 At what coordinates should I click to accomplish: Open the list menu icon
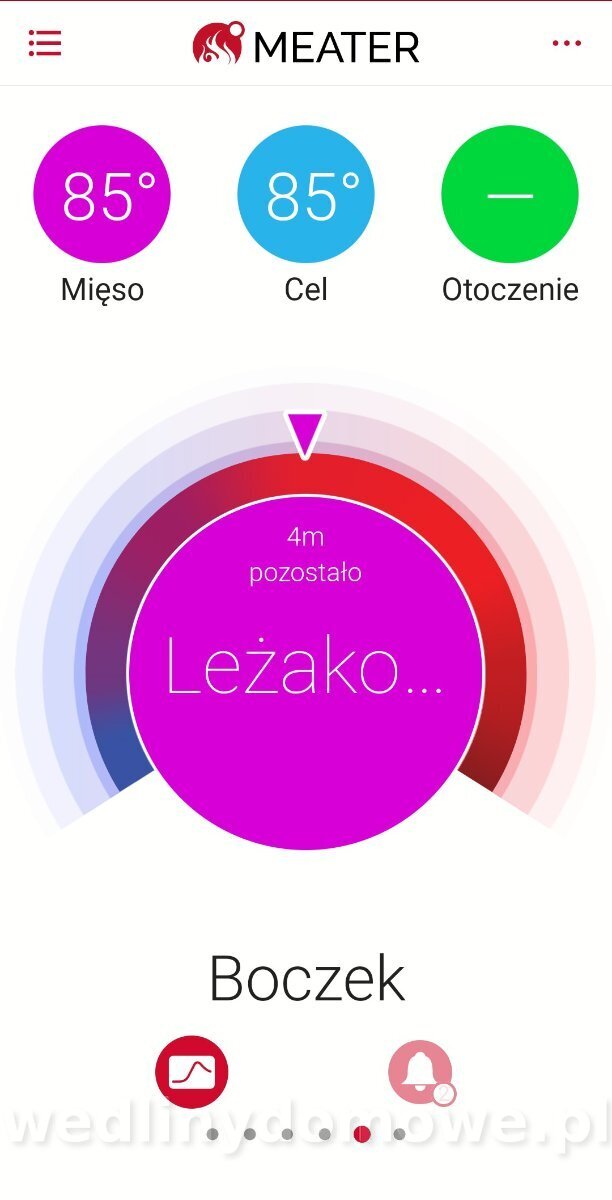(x=45, y=43)
